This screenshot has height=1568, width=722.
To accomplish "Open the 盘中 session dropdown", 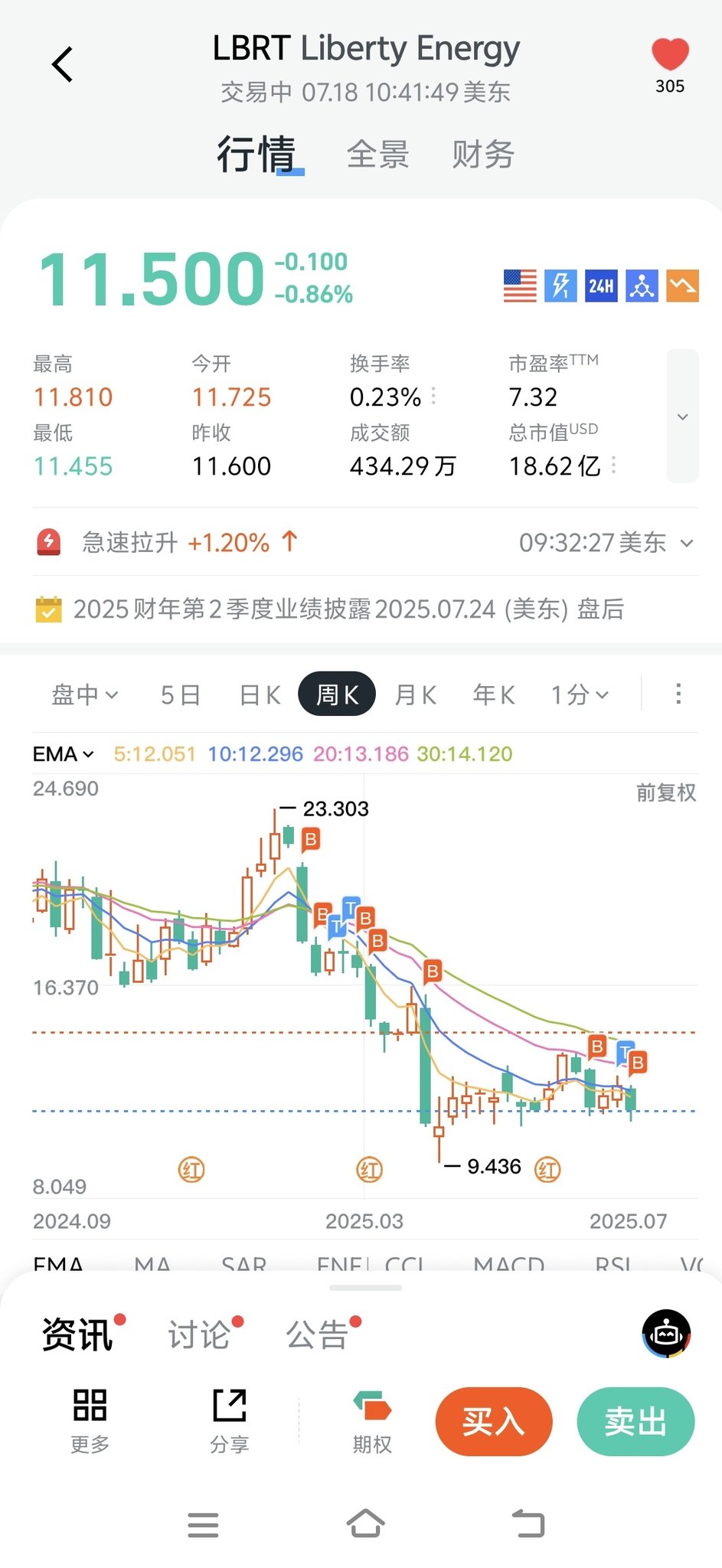I will click(x=84, y=694).
